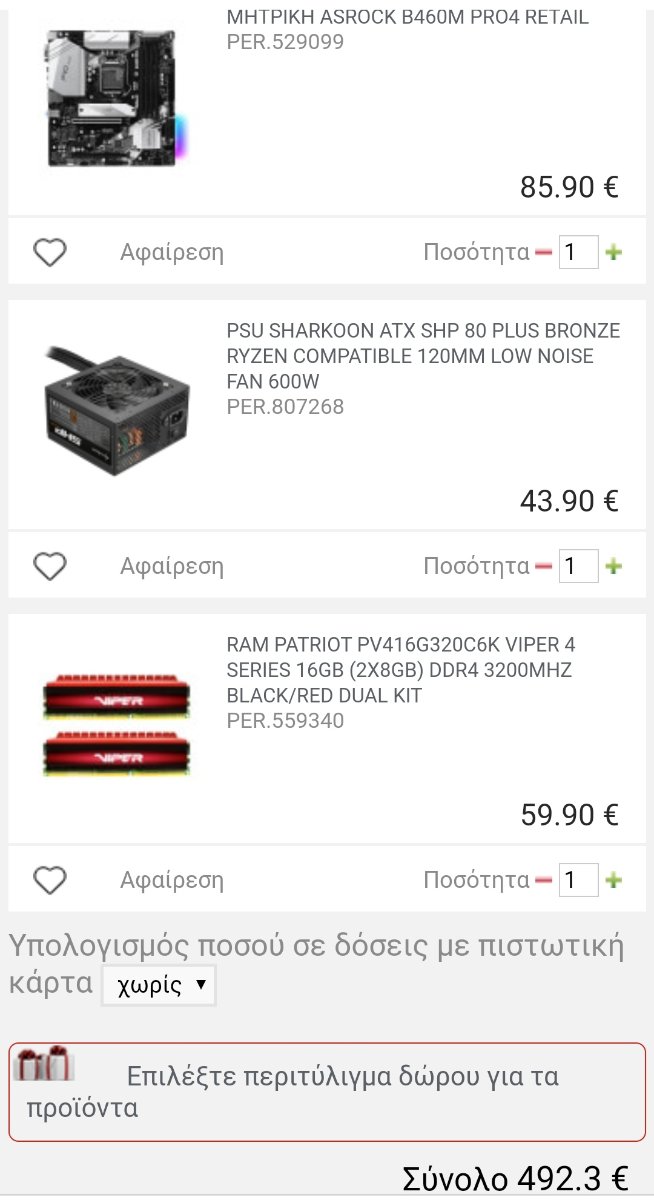Tap the quantity field for ASRock motherboard
The height and width of the screenshot is (1200, 654).
(578, 252)
